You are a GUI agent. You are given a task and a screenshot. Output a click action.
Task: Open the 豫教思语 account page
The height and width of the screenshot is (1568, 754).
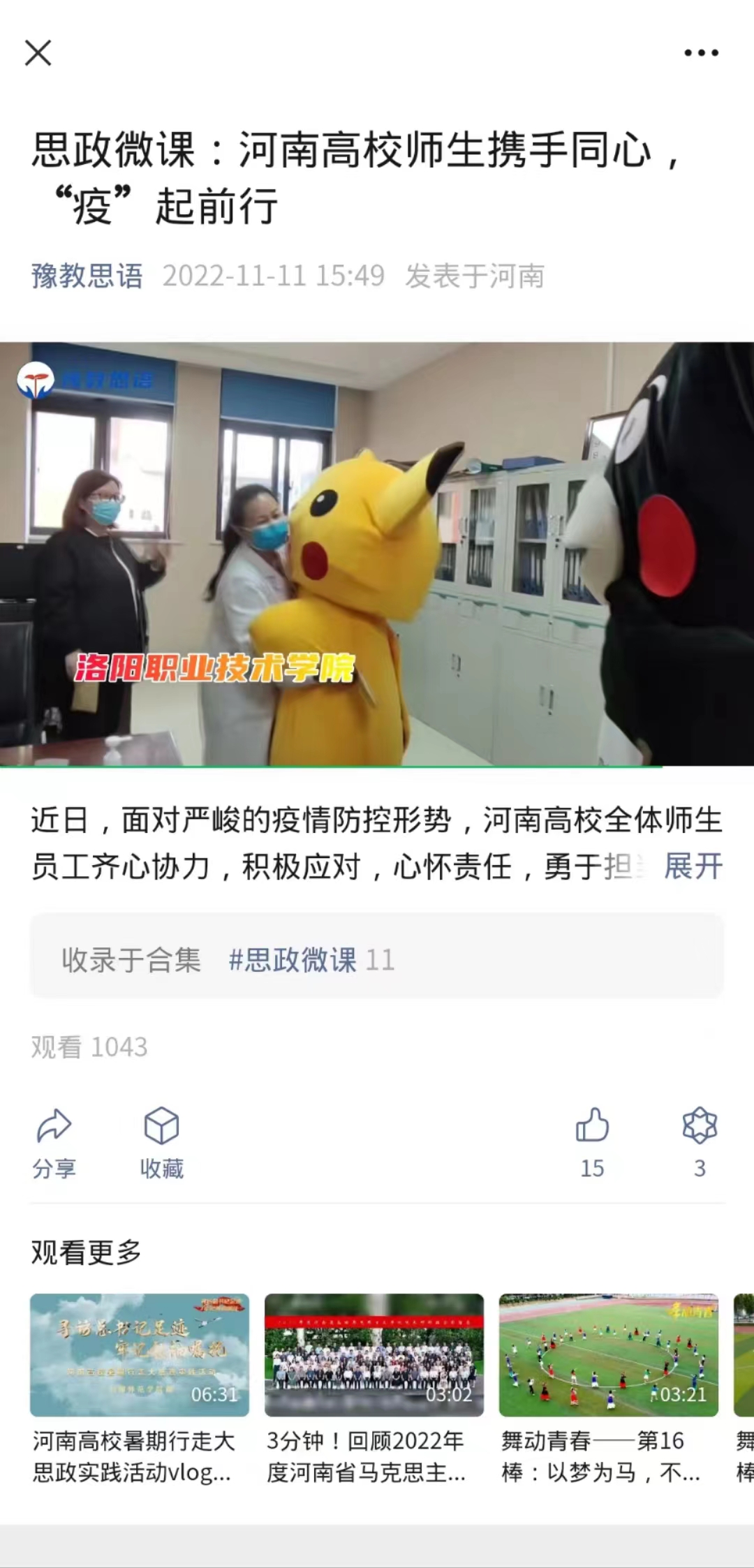pos(87,276)
